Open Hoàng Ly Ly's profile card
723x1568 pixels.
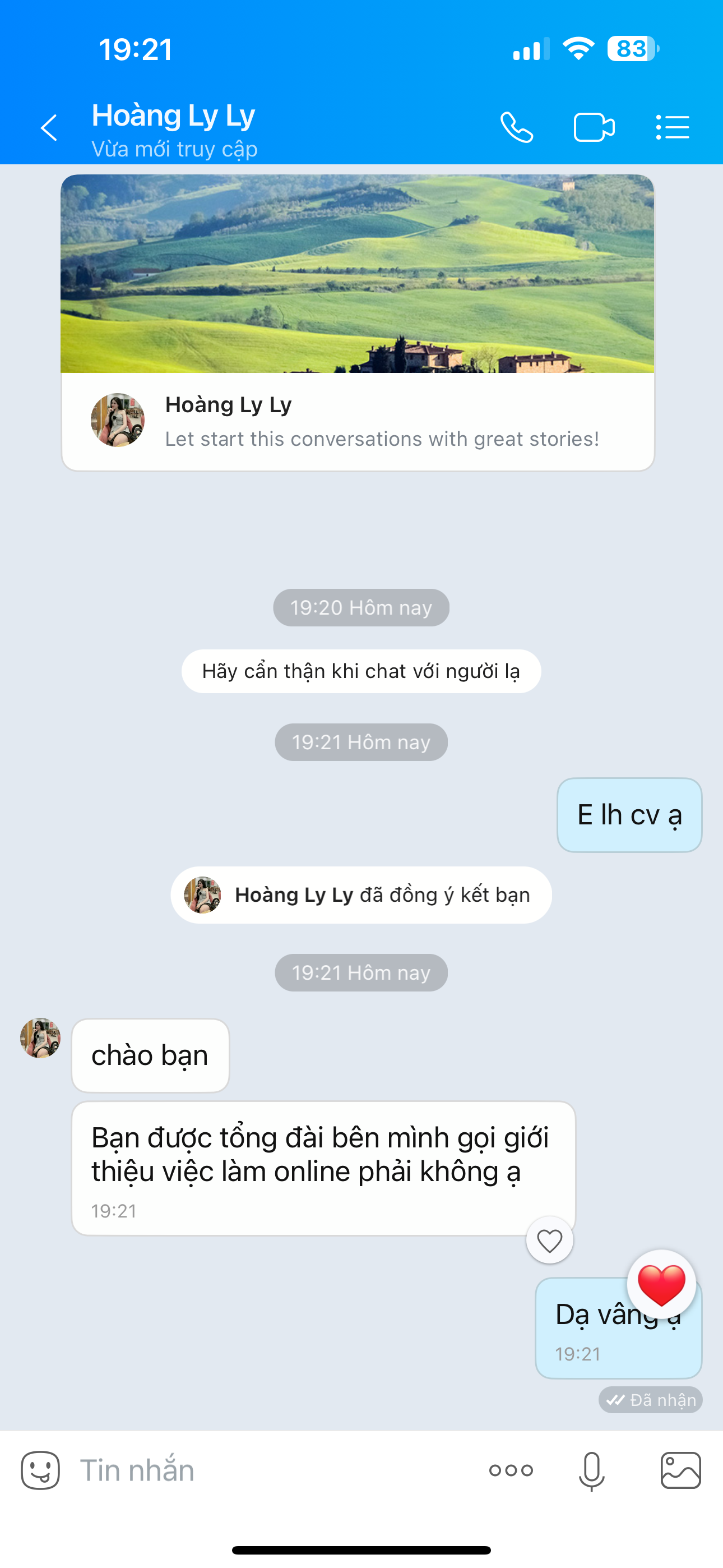tap(358, 421)
